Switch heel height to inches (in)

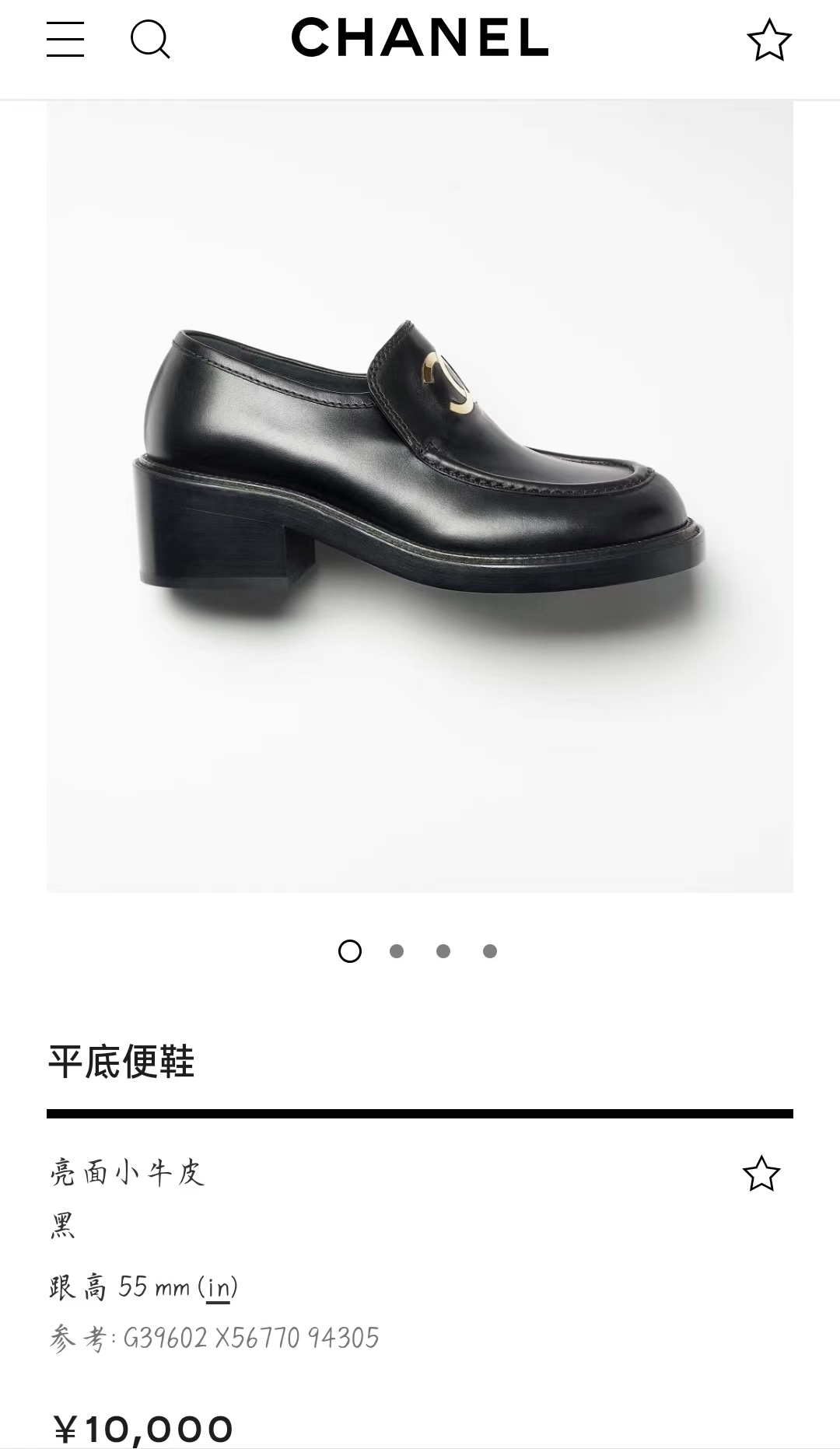click(x=219, y=1288)
